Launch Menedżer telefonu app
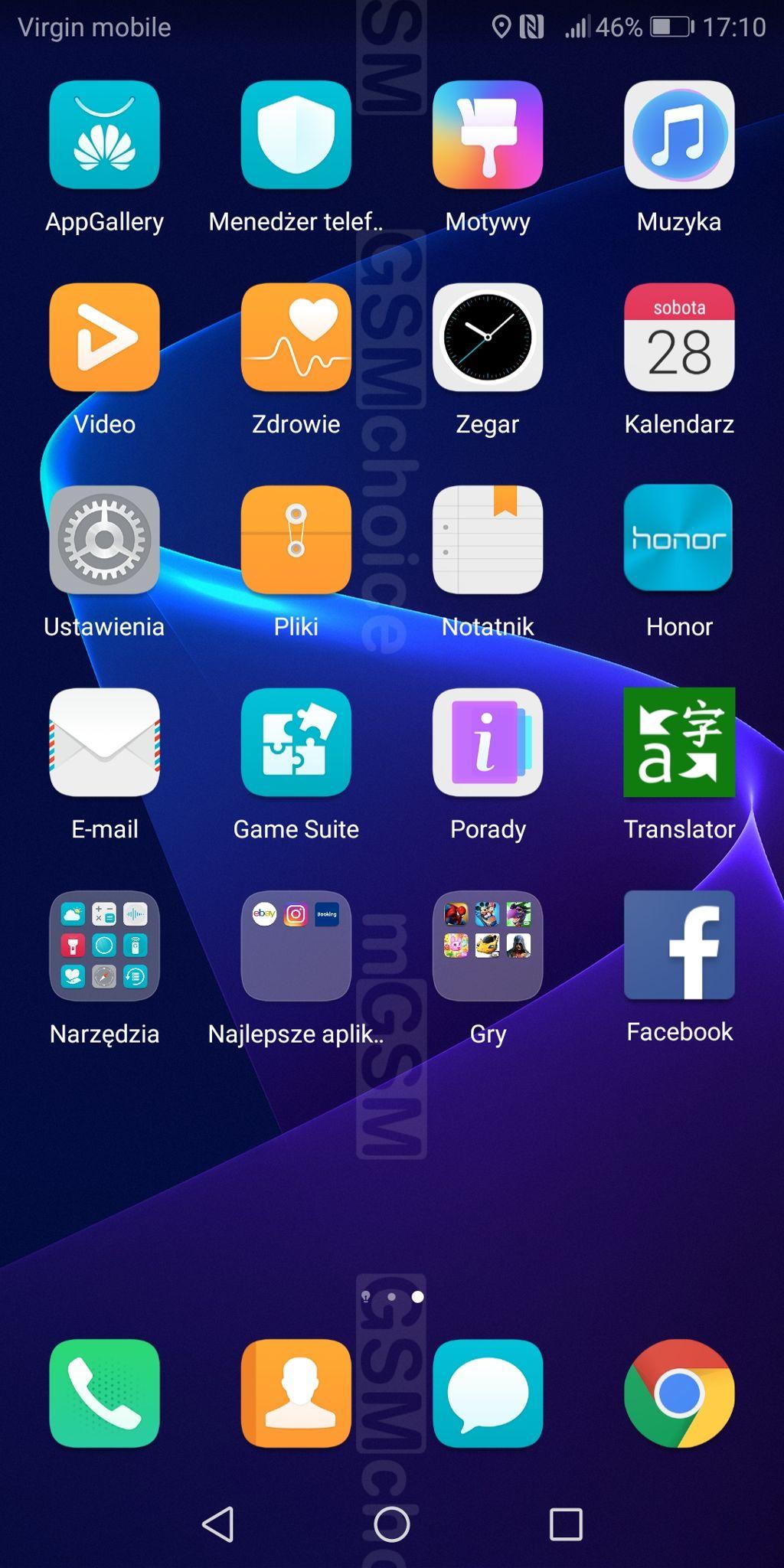Screen dimensions: 784x1568 click(296, 135)
